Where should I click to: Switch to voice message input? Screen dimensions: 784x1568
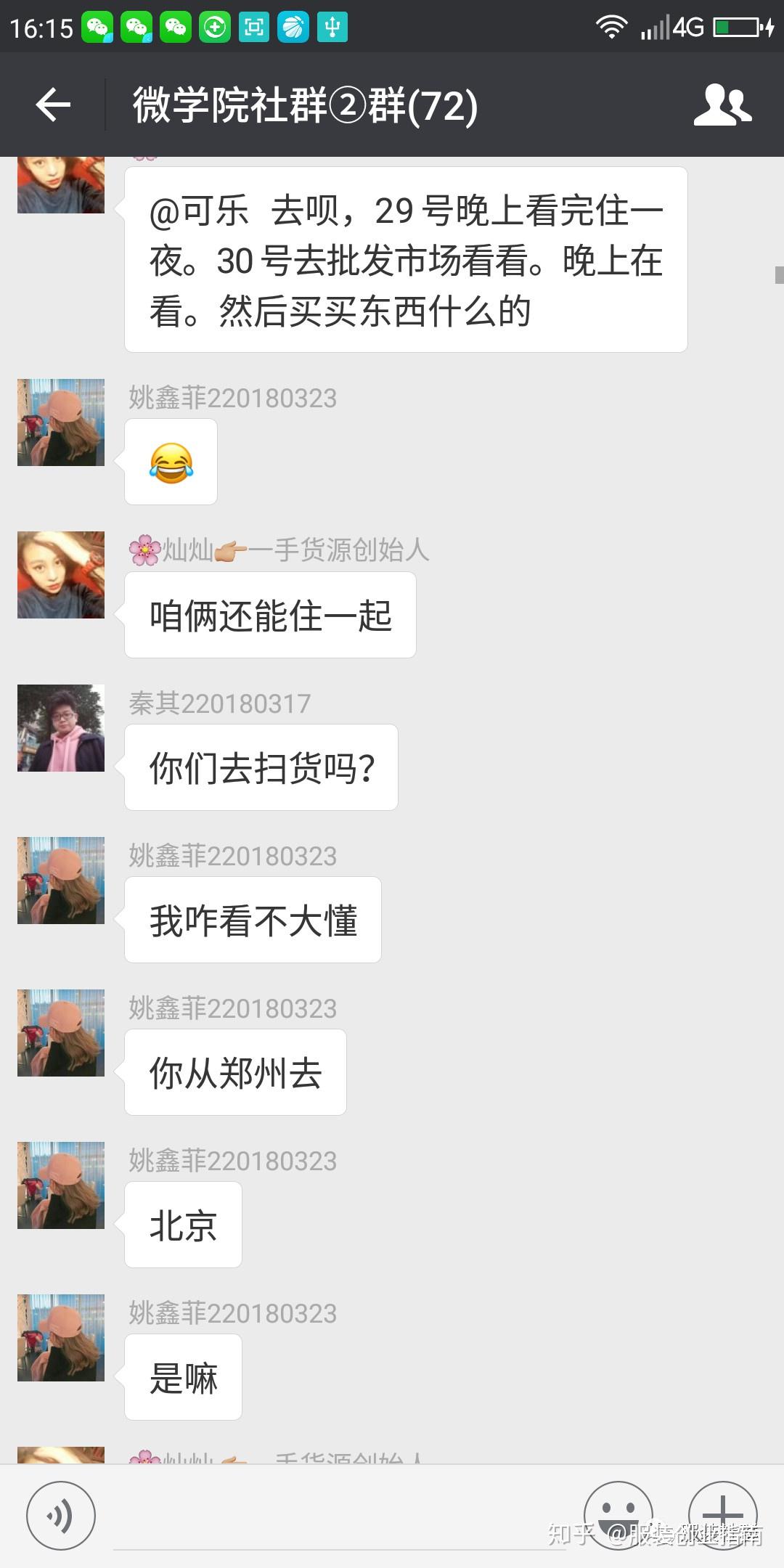tap(60, 1516)
